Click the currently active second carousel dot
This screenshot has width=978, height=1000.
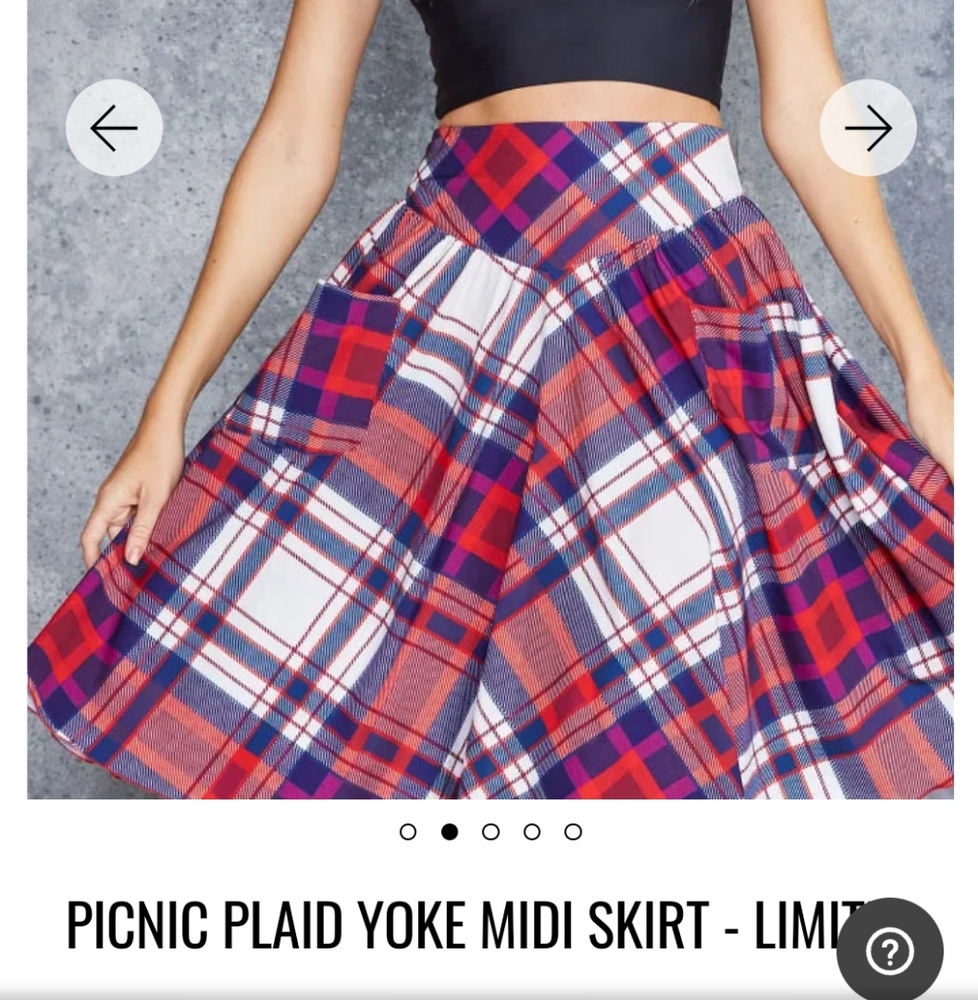(448, 830)
